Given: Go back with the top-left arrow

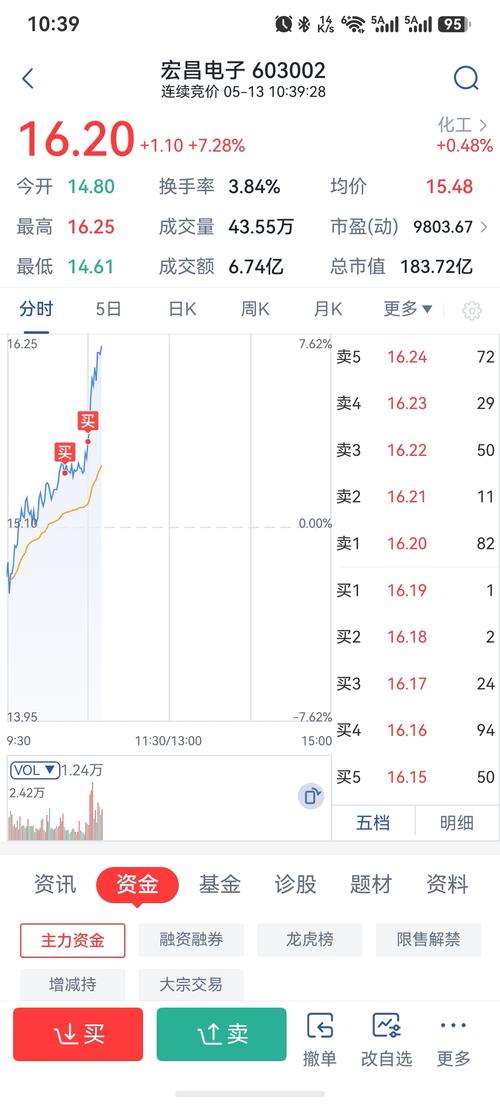Looking at the screenshot, I should coord(27,78).
